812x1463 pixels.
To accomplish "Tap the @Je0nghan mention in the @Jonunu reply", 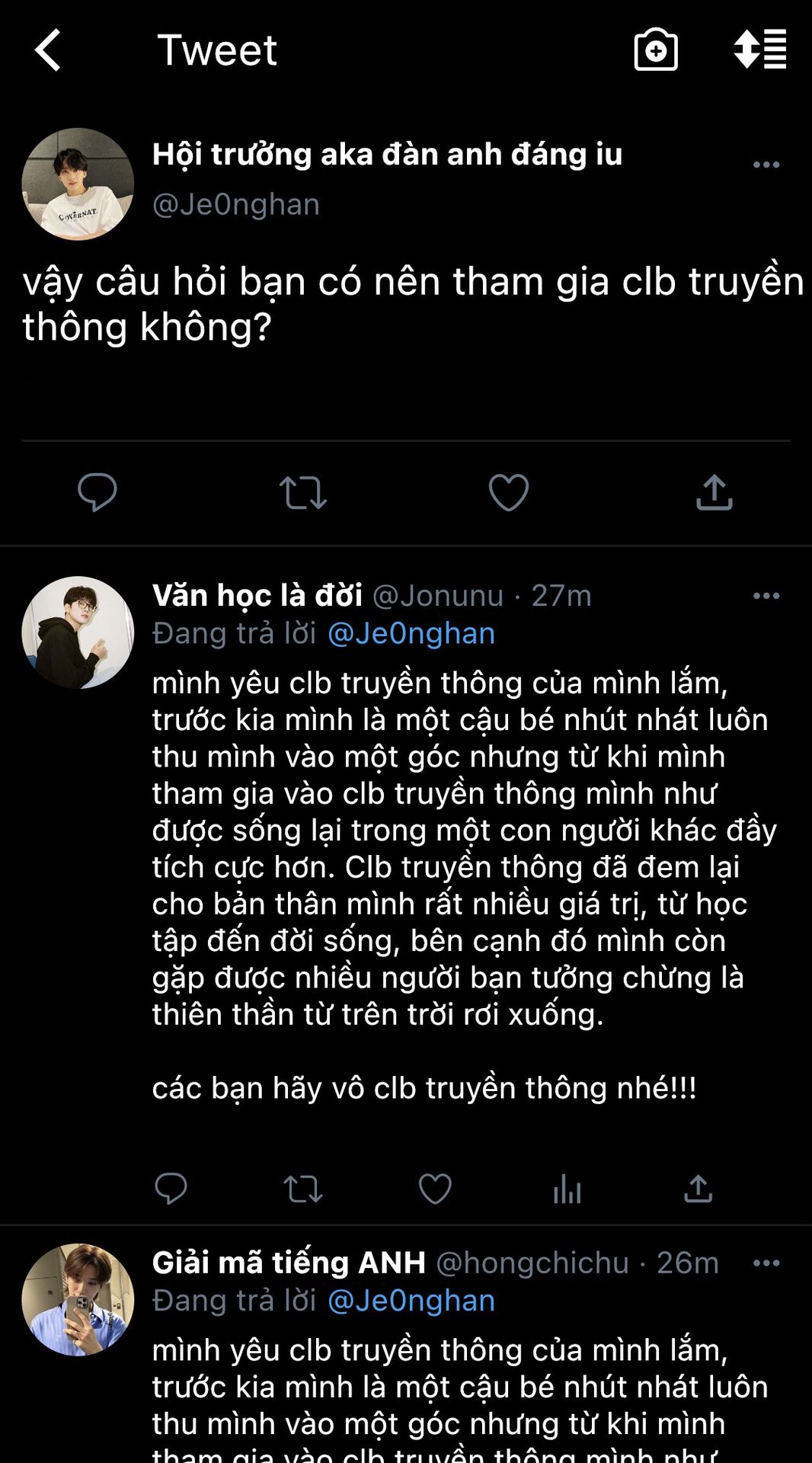I will (x=411, y=634).
